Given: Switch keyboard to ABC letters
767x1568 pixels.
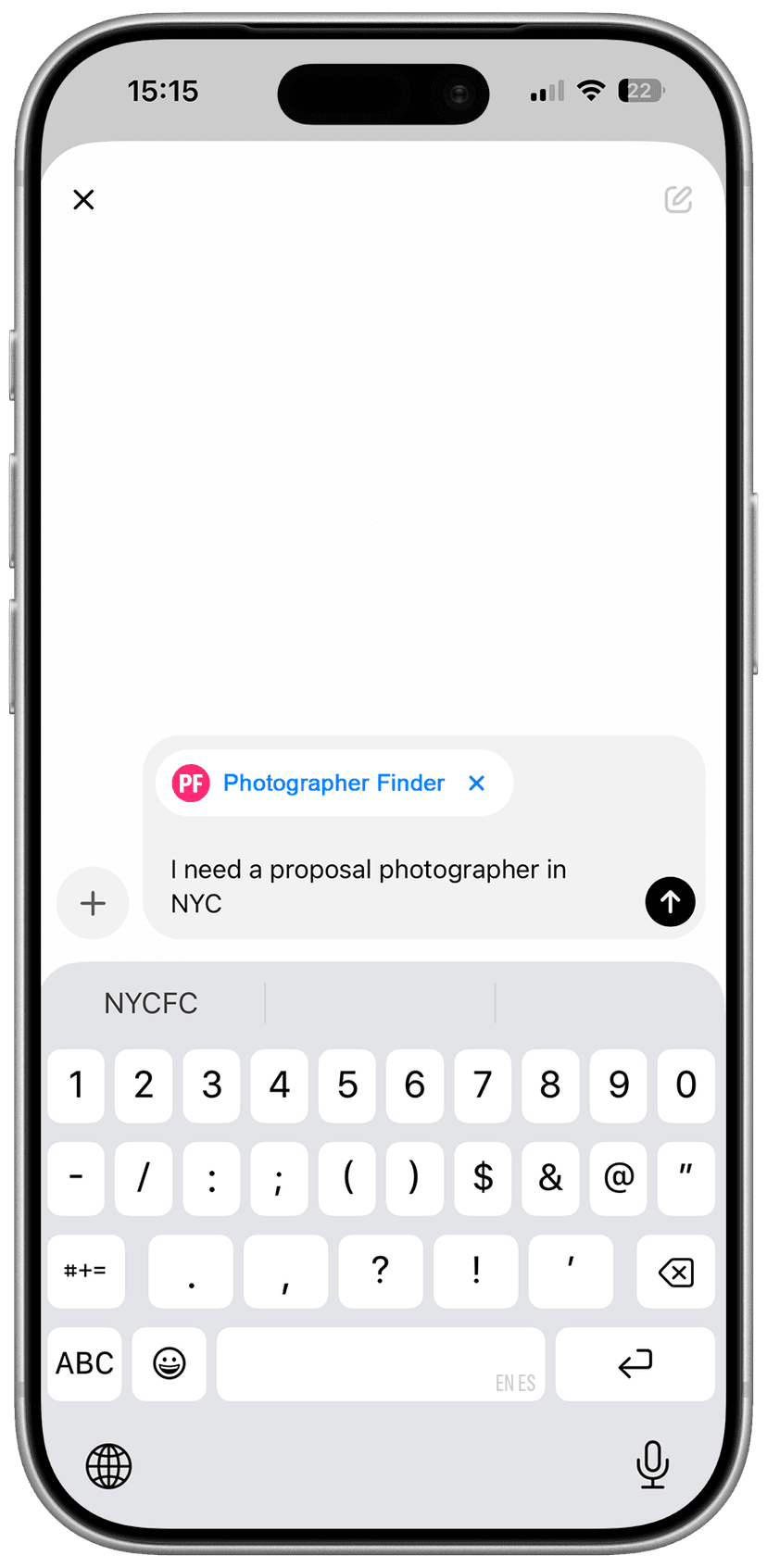Looking at the screenshot, I should 85,1363.
